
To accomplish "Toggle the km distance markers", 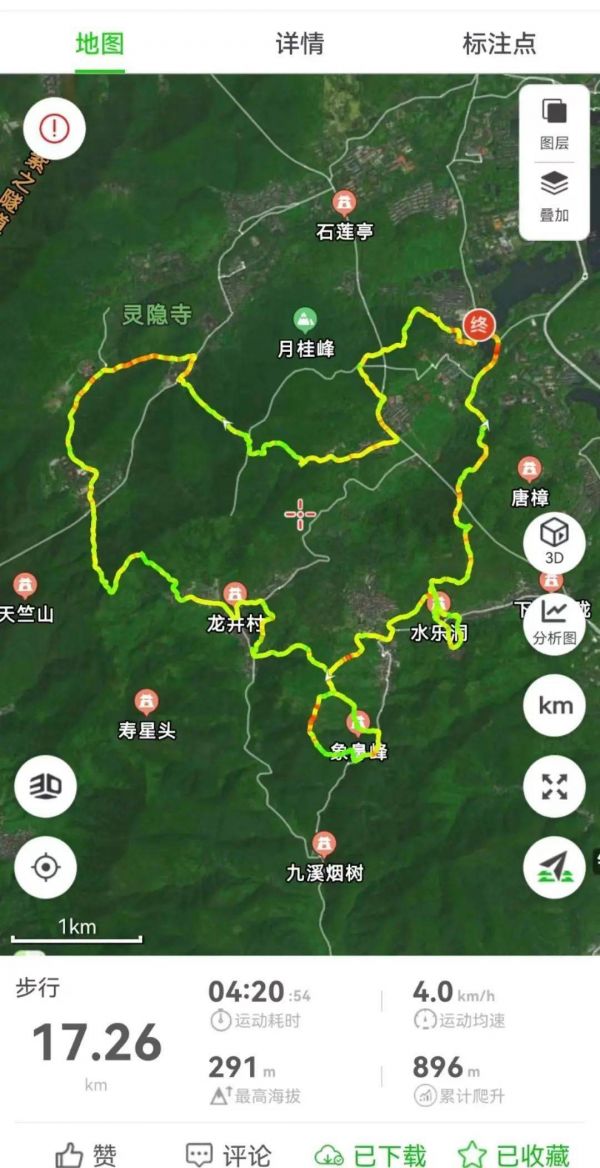I will 554,705.
